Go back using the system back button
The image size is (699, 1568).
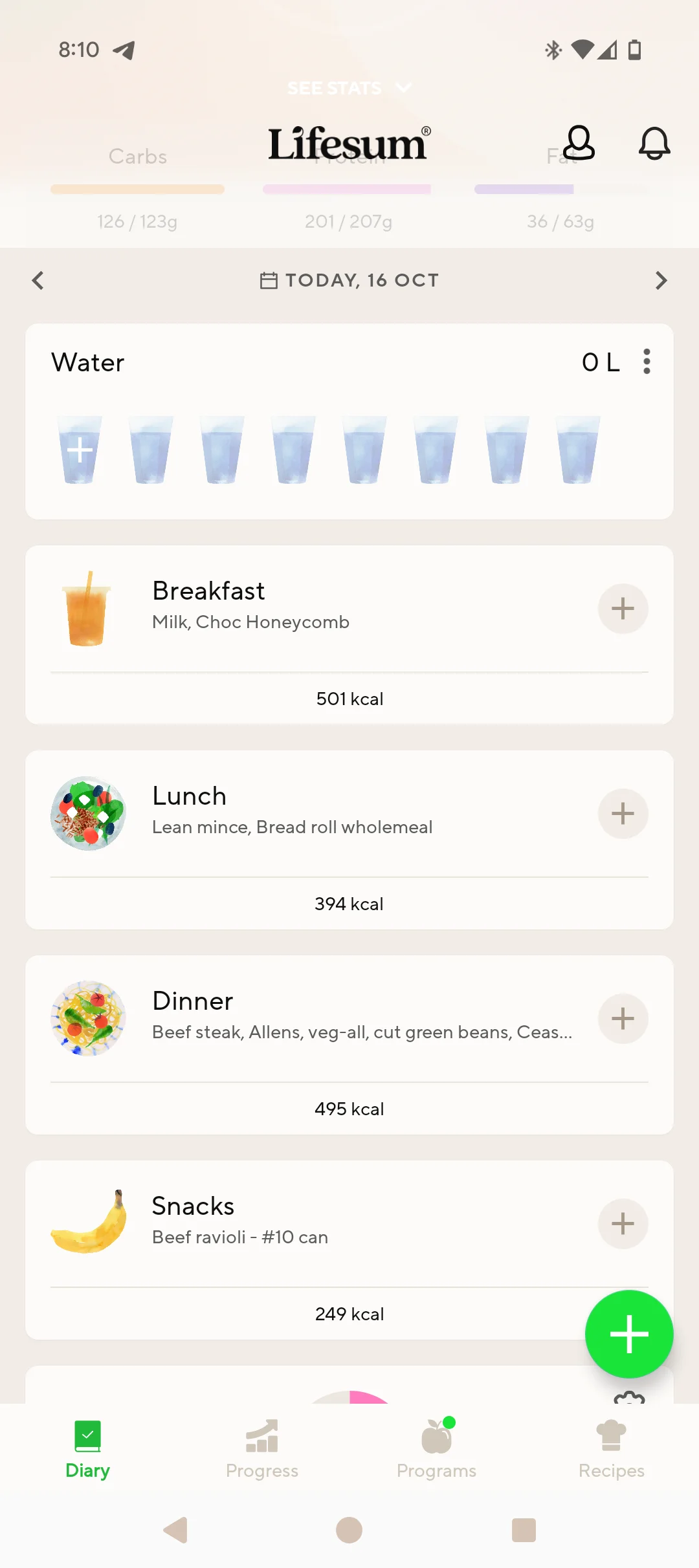coord(175,1530)
